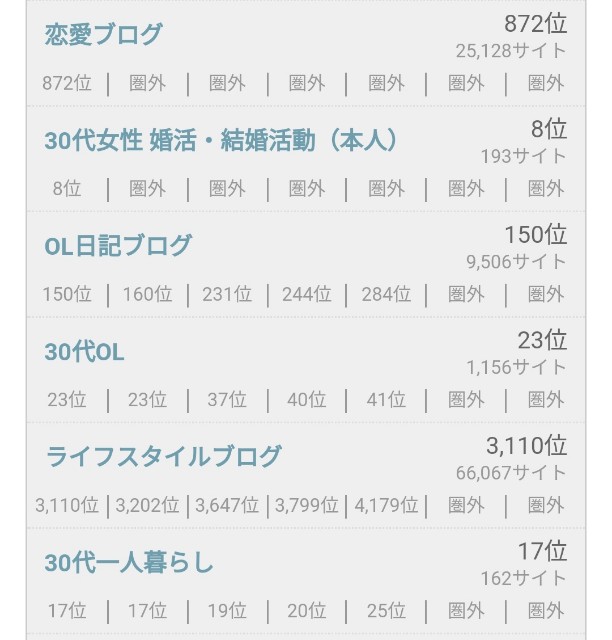Open 30代女性 婚活・結婚活動（本人） category
The image size is (612, 640).
[221, 141]
